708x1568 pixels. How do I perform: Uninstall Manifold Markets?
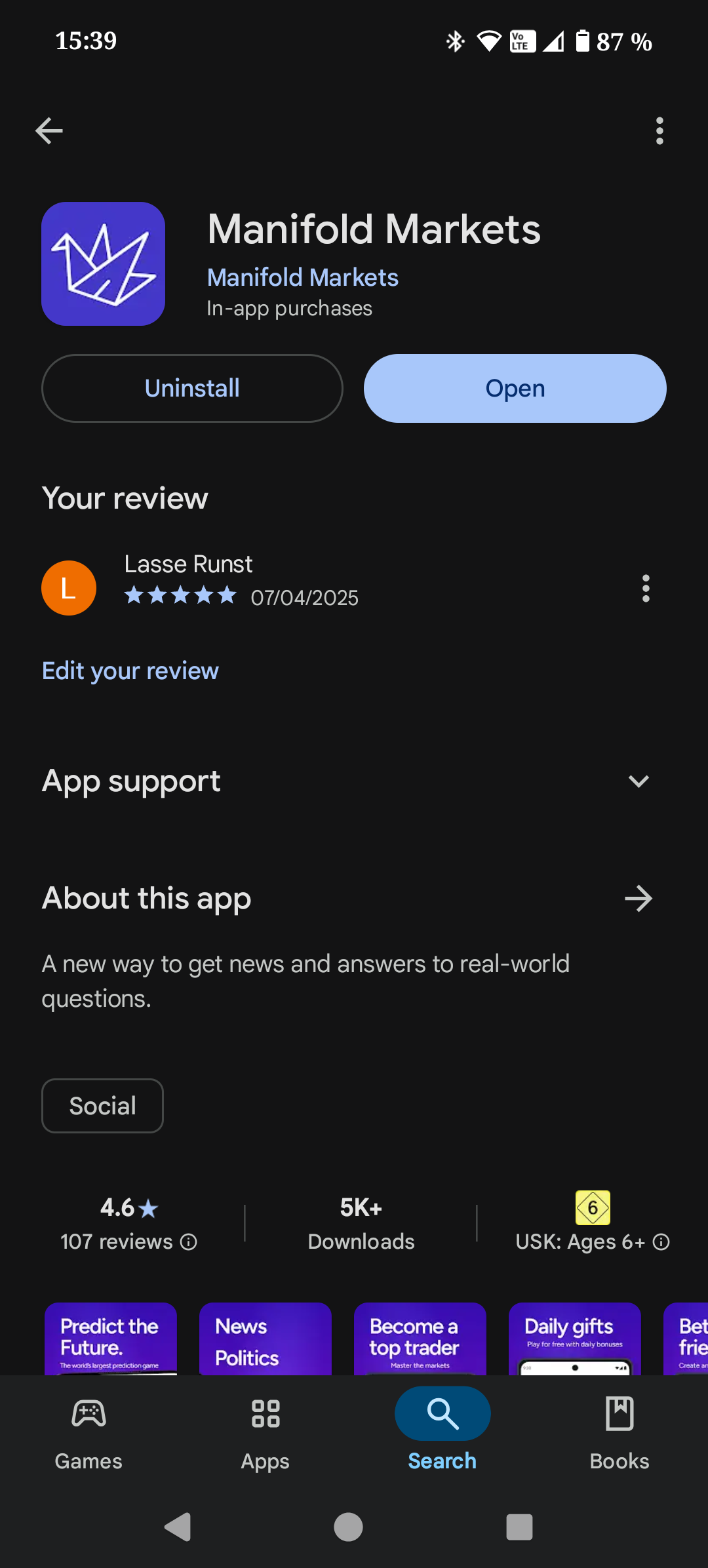coord(192,388)
